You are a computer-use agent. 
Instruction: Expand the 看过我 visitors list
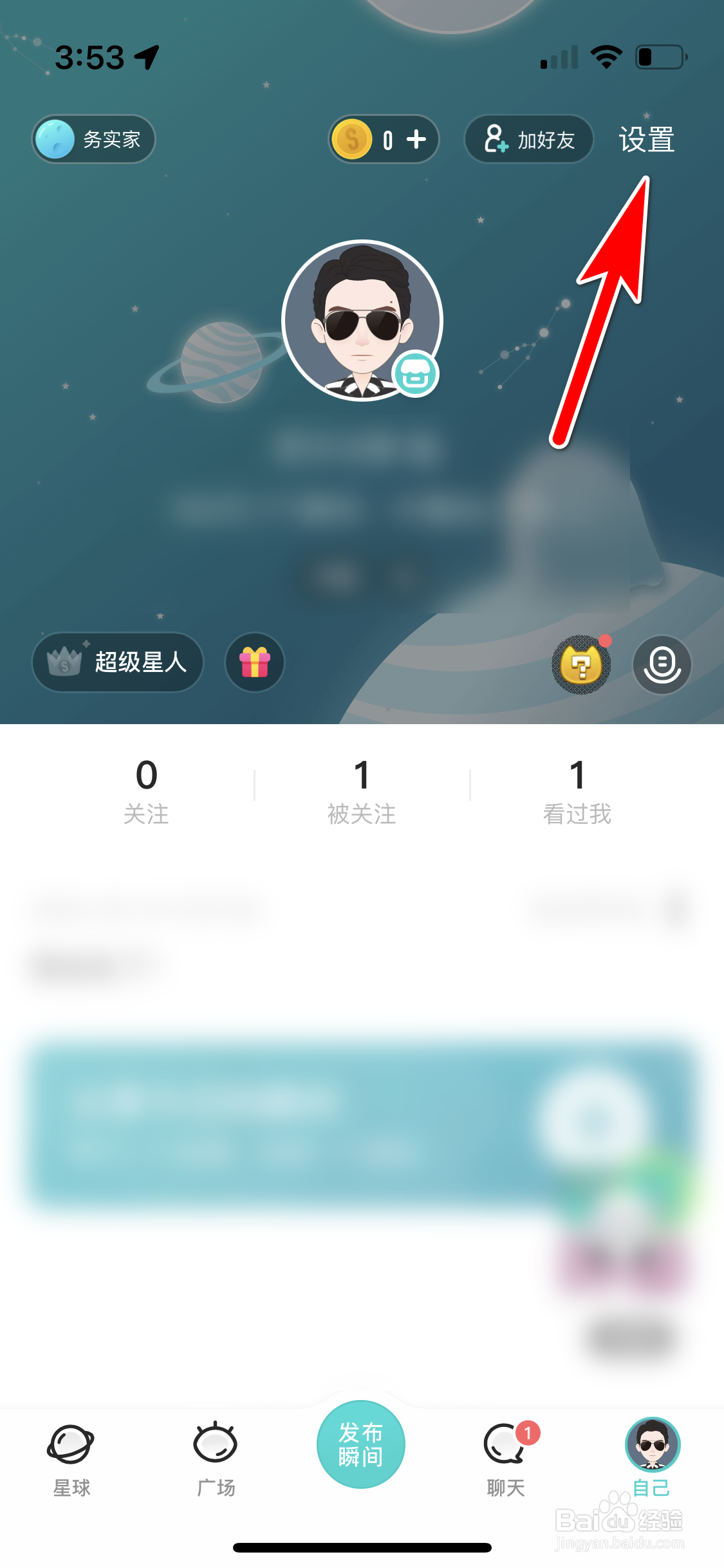577,792
